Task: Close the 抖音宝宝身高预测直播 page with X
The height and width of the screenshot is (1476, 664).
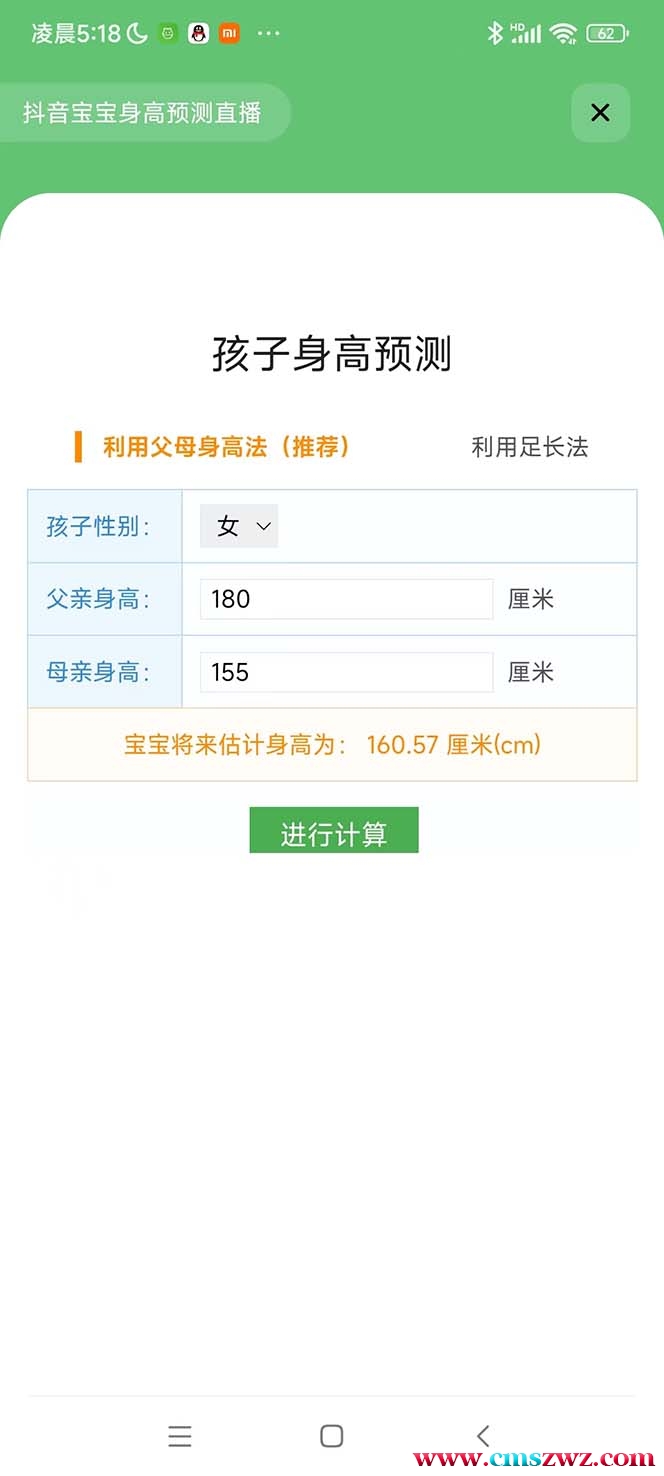Action: click(x=600, y=113)
